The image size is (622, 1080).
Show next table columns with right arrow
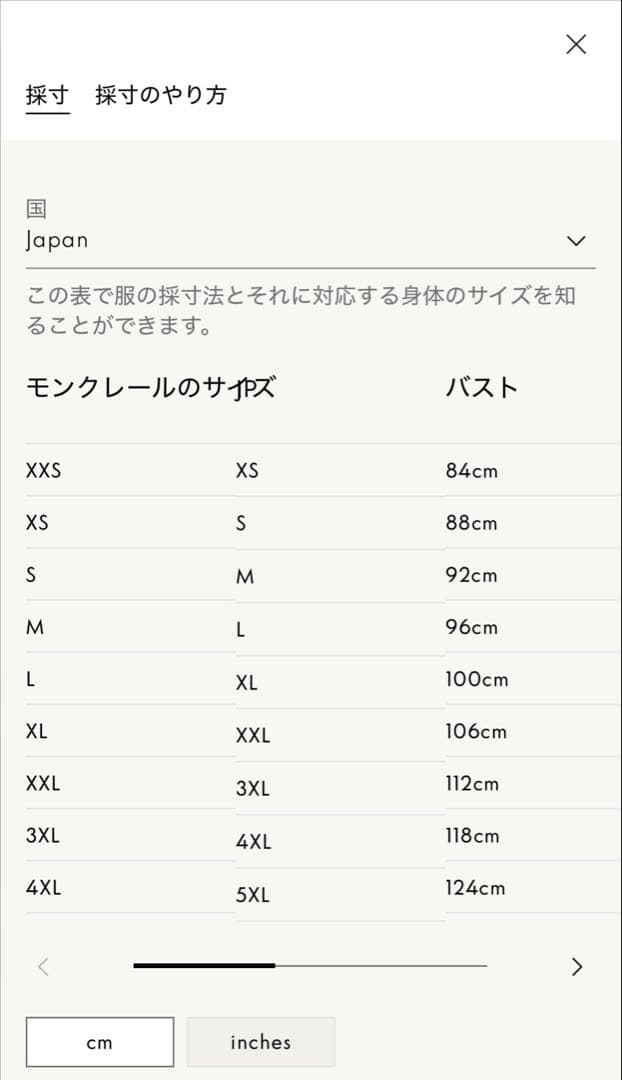click(x=576, y=966)
